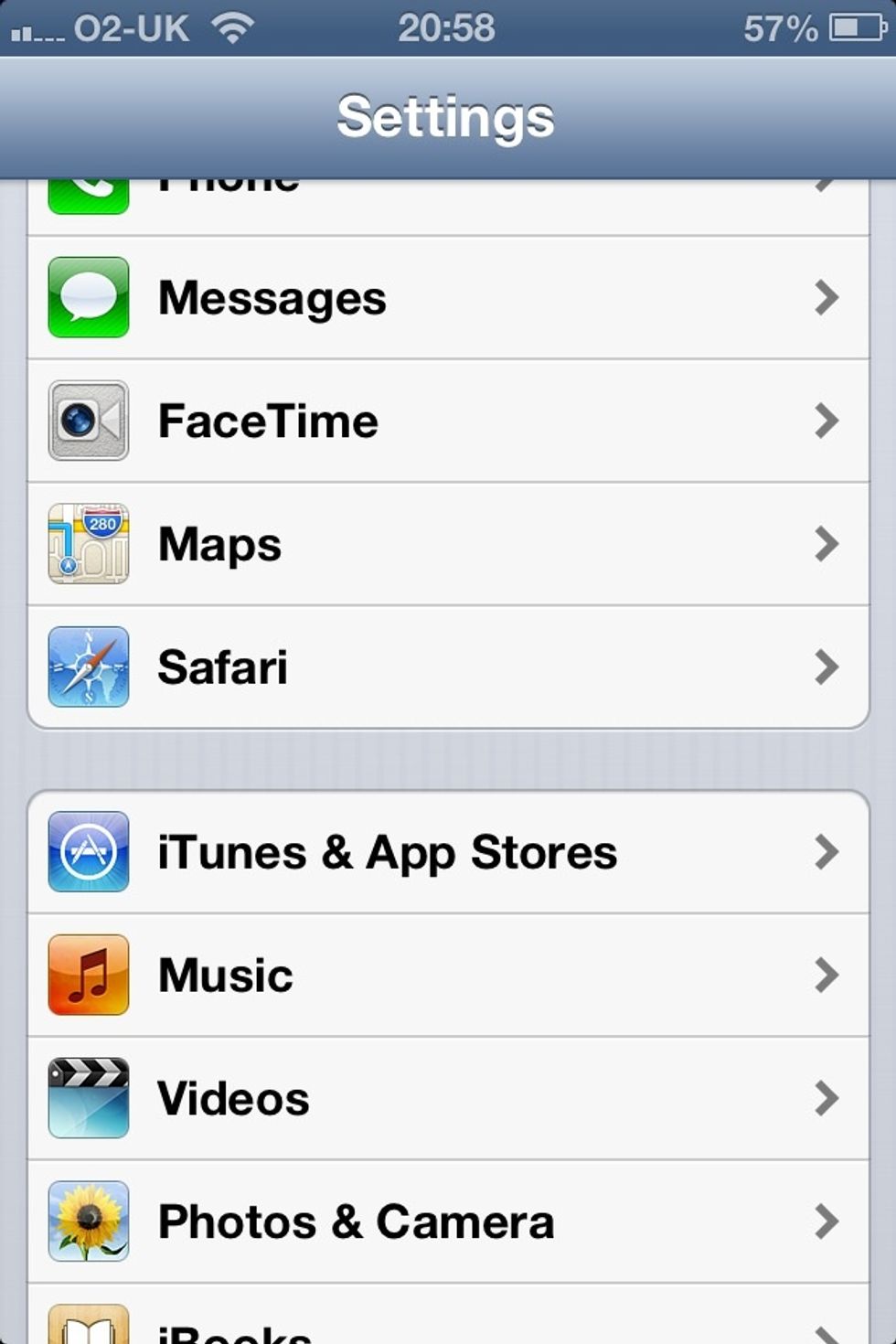Tap the Music note icon
The image size is (896, 1344).
89,975
